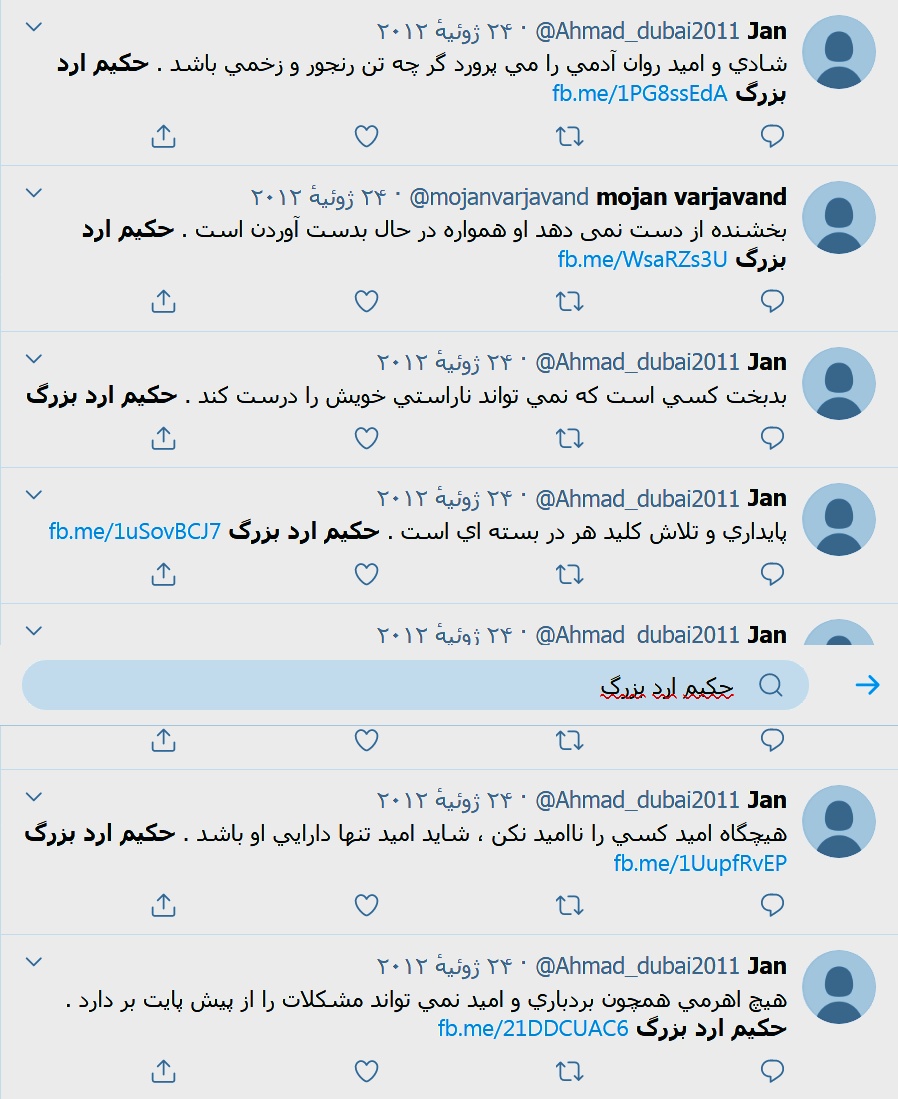Image resolution: width=898 pixels, height=1099 pixels.
Task: Reply to mojan varjavand's tweet
Action: (772, 301)
